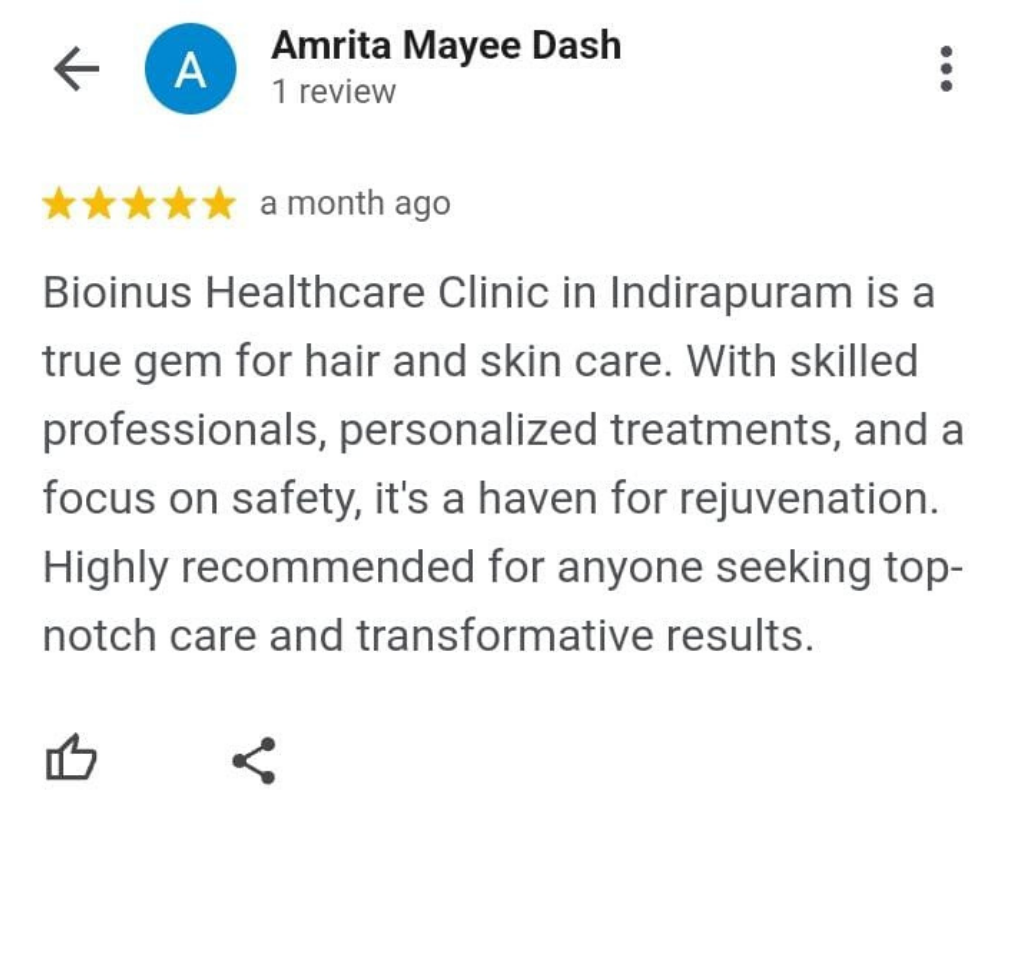Viewport: 1024px width, 958px height.
Task: Go back using the arrow icon
Action: pos(76,70)
